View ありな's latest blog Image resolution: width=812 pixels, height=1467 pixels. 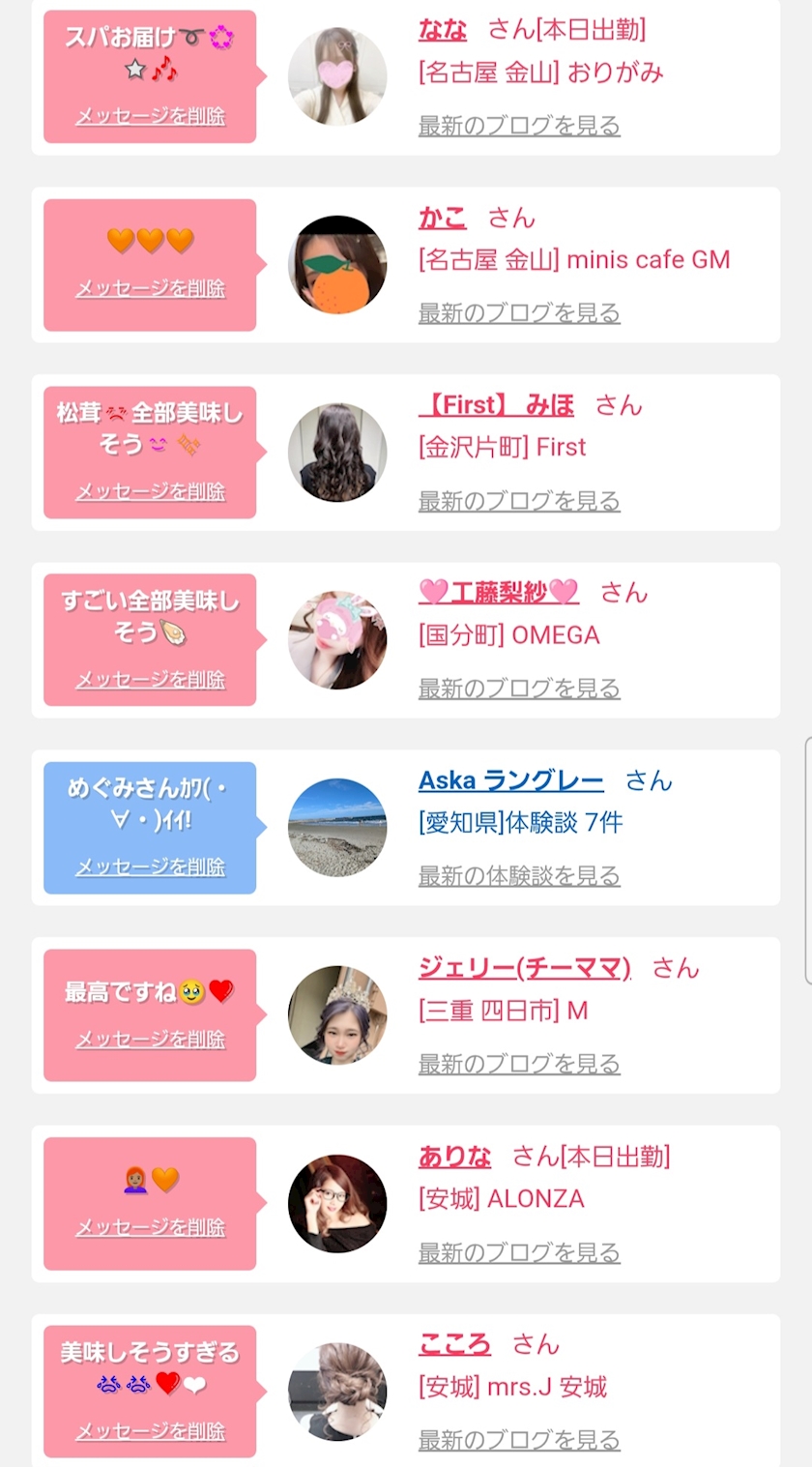519,1253
